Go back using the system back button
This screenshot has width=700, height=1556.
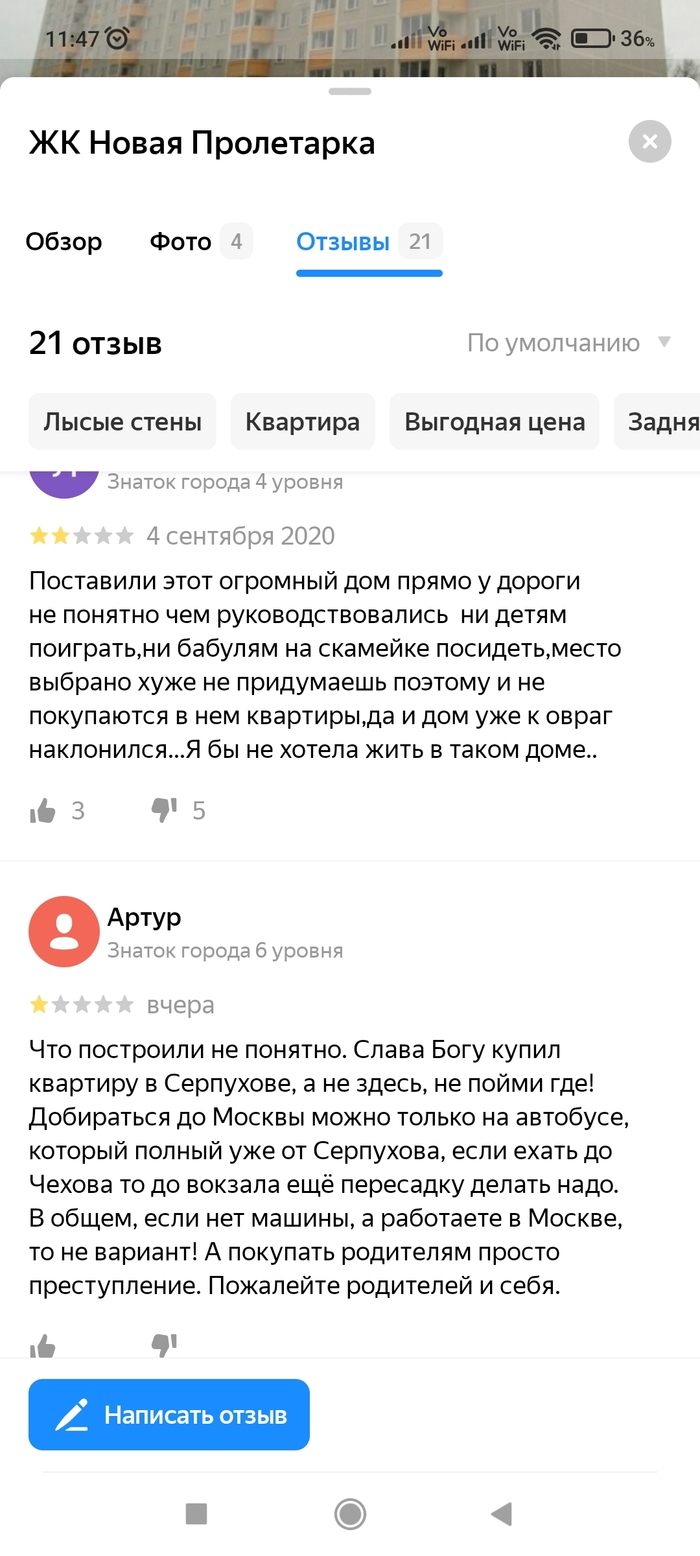click(502, 1514)
